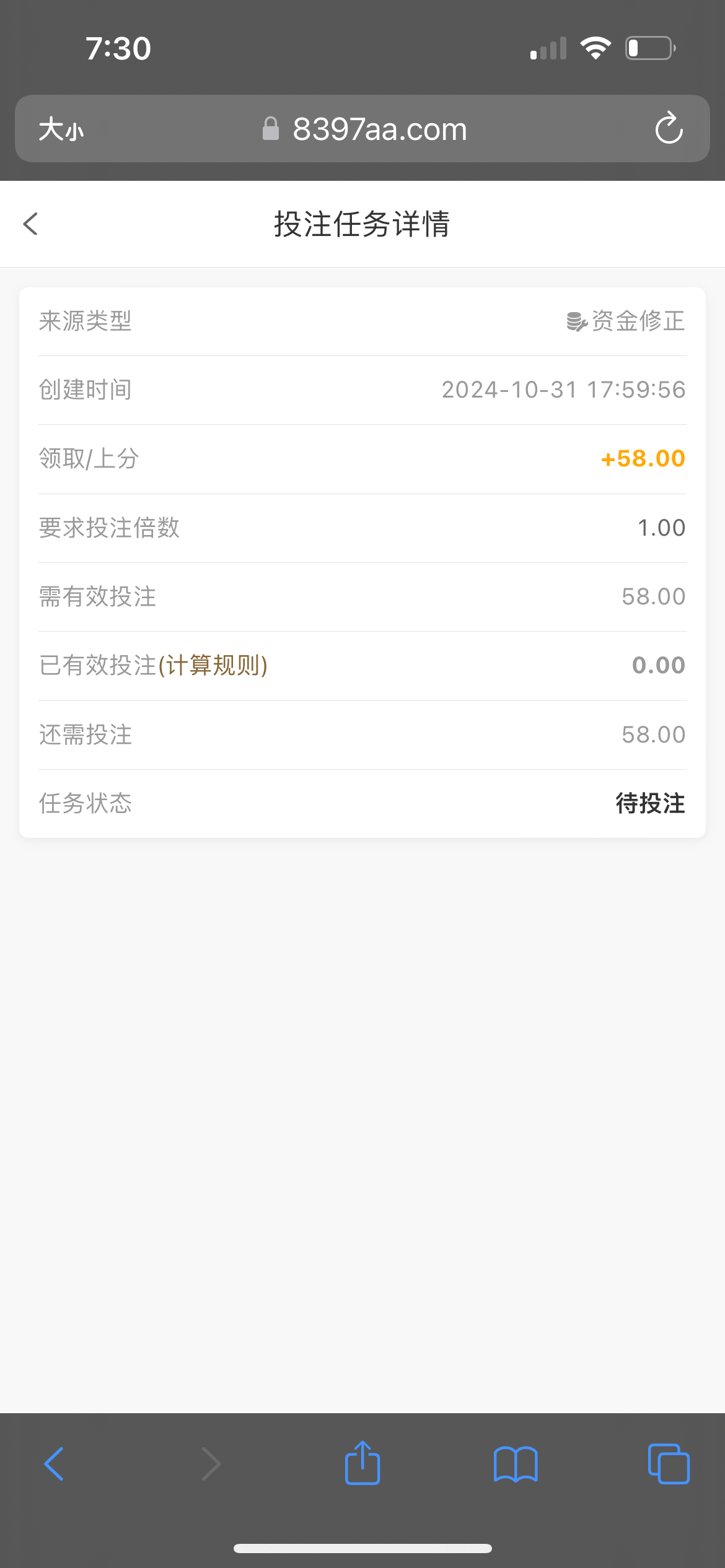Go back from the 投注任务详情 page

click(31, 224)
